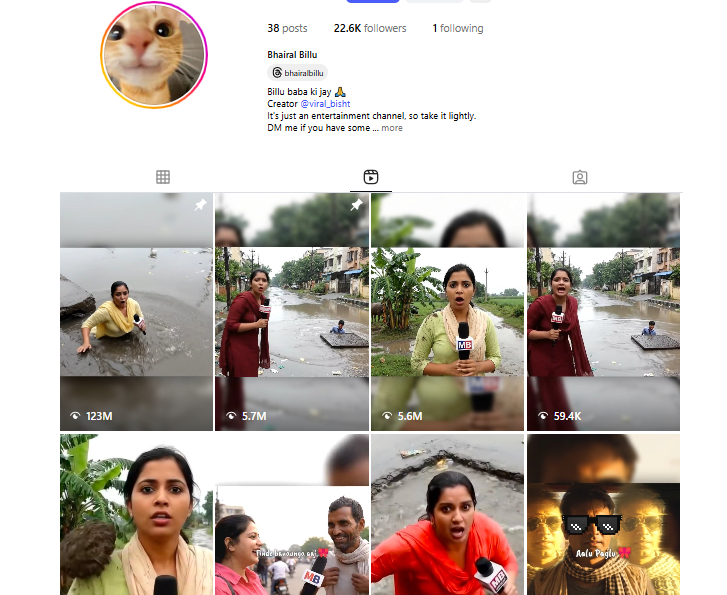Switch to the reels tab
The height and width of the screenshot is (595, 727).
click(x=371, y=177)
